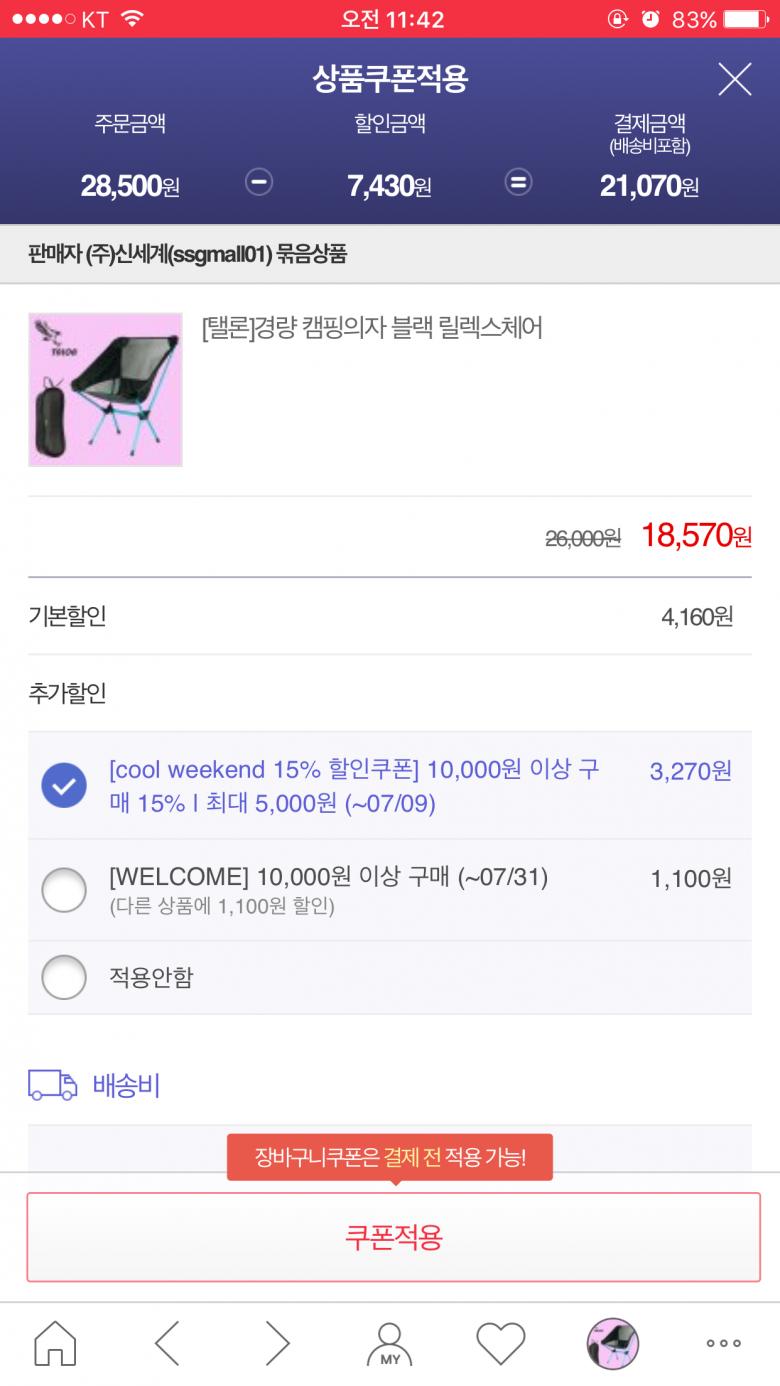Go forward with the right arrow

pyautogui.click(x=278, y=1343)
